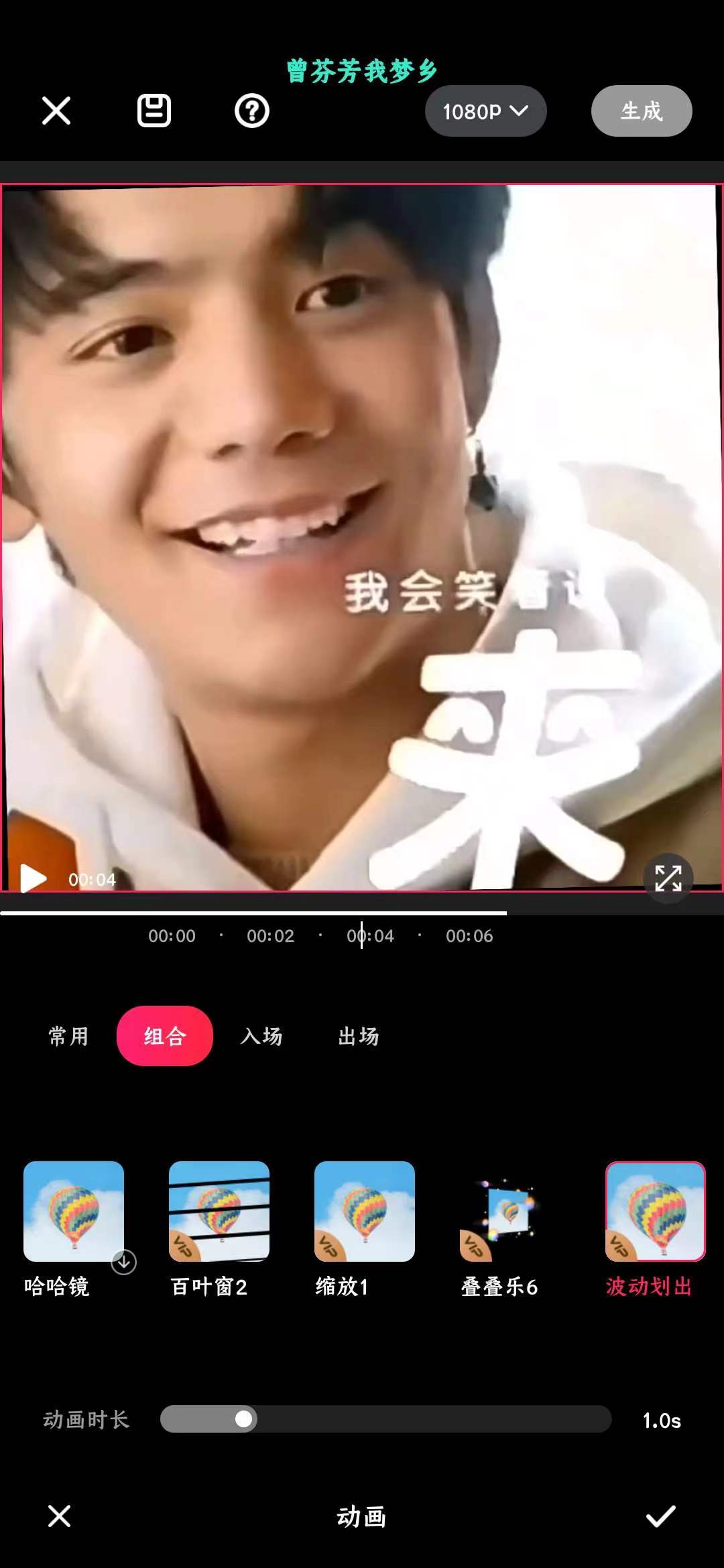The height and width of the screenshot is (1568, 724).
Task: Apply the 哈哈镜 animation effect
Action: tap(74, 1212)
